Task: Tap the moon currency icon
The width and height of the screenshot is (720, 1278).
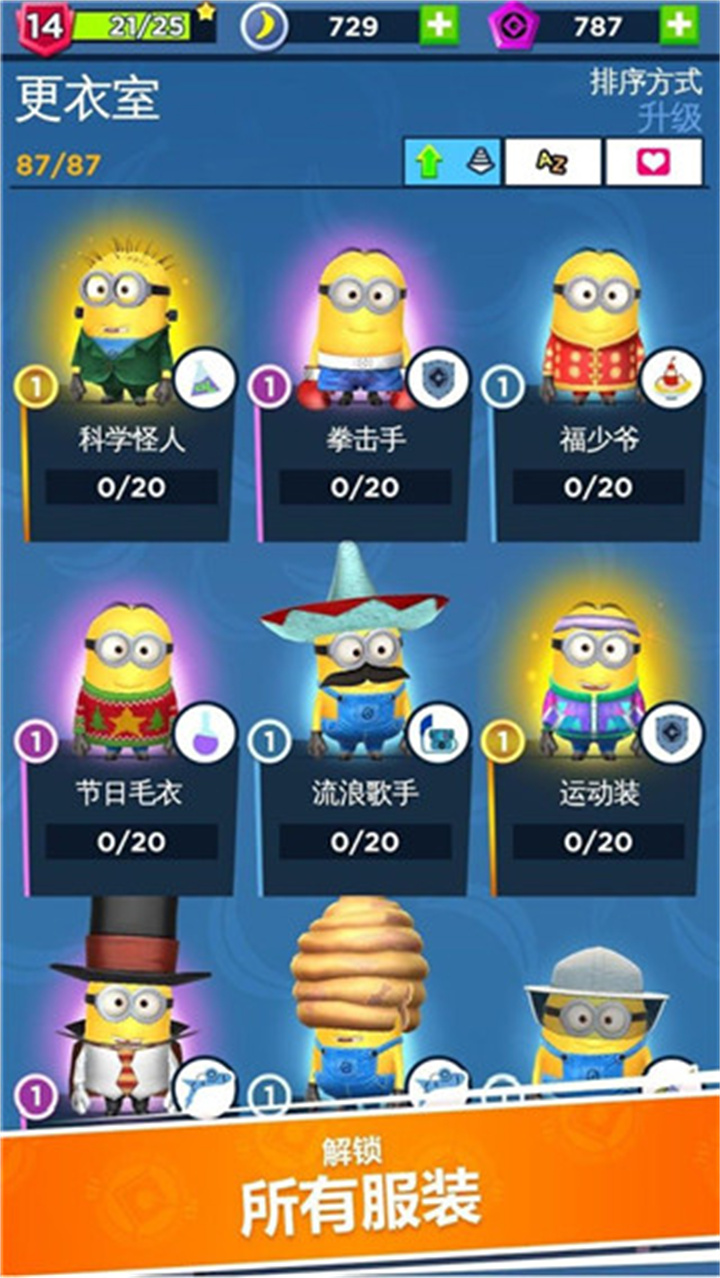Action: click(x=267, y=29)
